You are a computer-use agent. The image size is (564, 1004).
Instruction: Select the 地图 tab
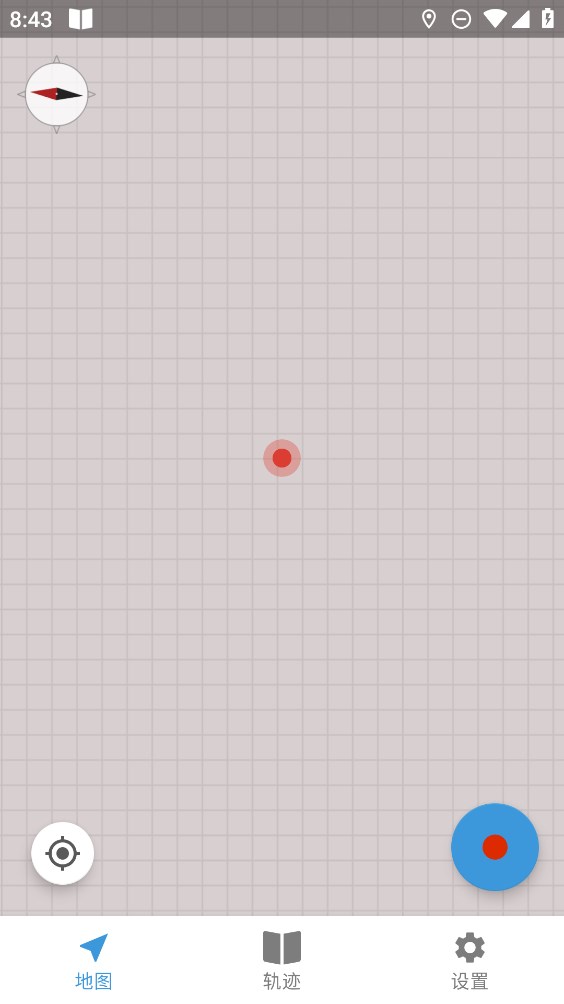click(x=94, y=960)
